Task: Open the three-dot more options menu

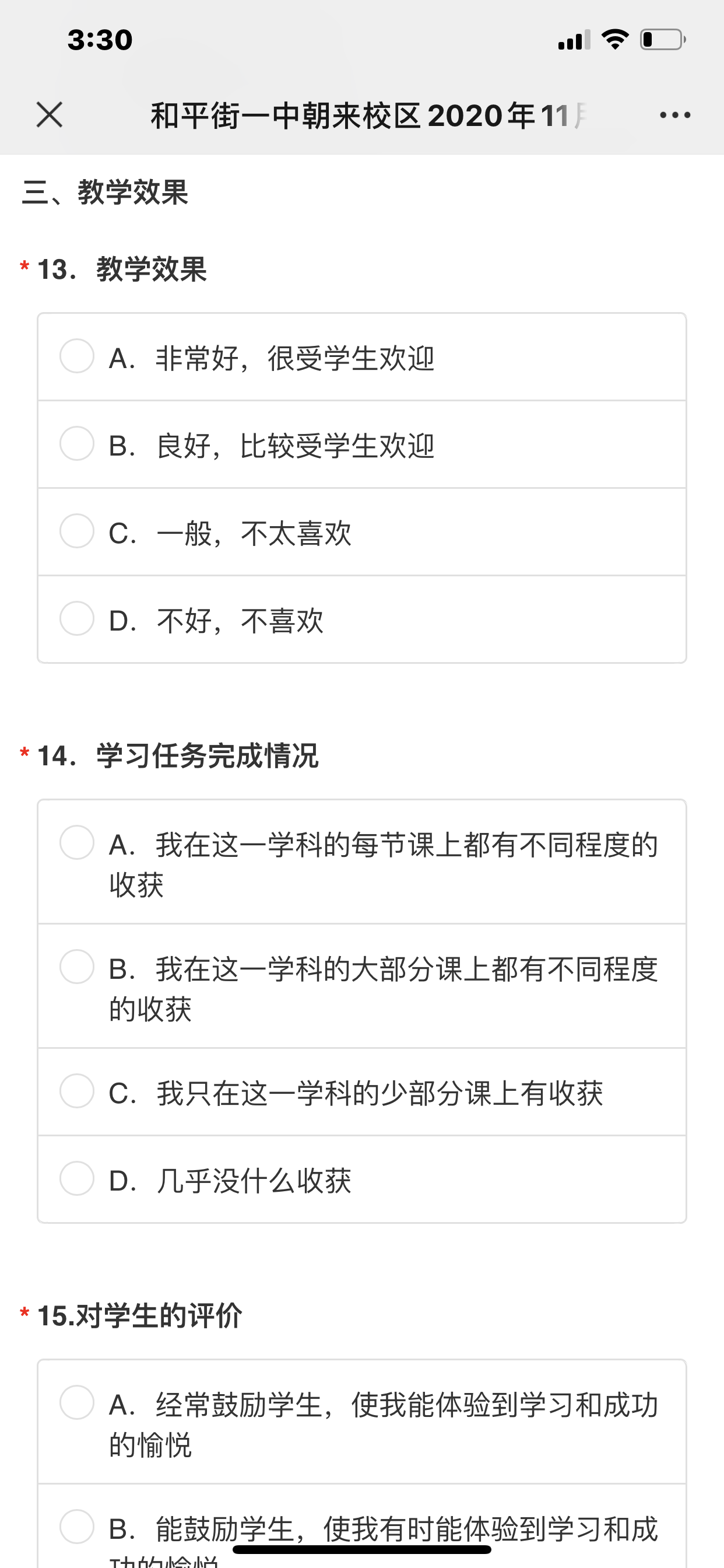Action: [x=674, y=114]
